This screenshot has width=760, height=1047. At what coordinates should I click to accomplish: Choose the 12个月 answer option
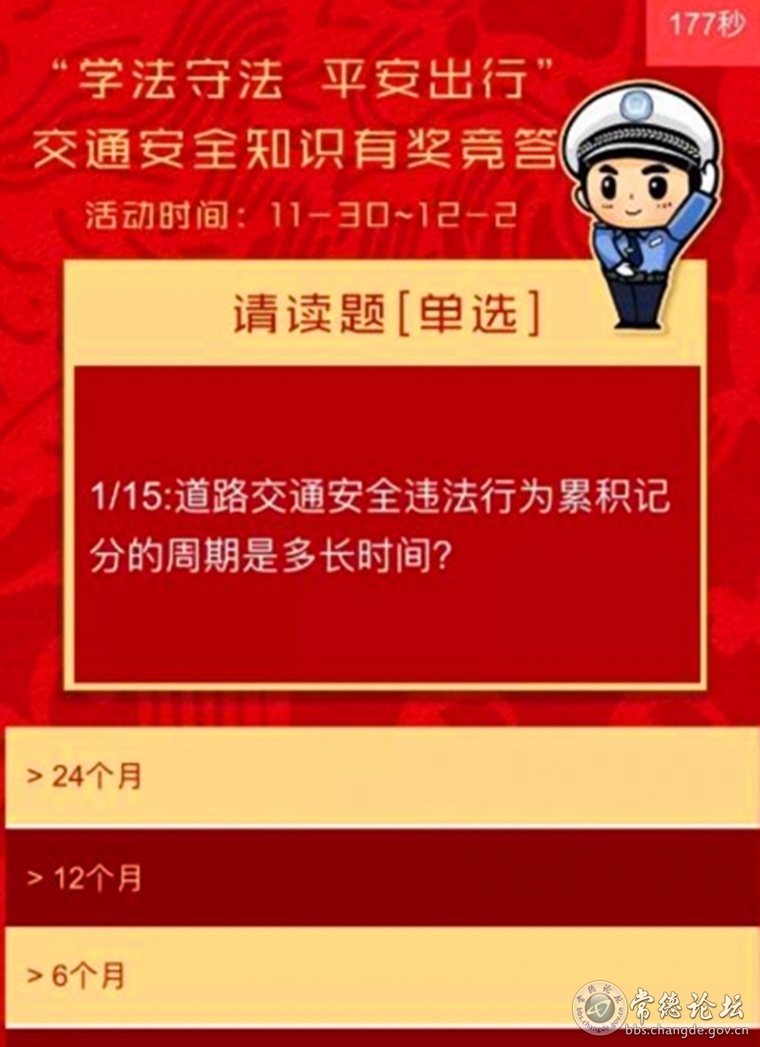(380, 878)
